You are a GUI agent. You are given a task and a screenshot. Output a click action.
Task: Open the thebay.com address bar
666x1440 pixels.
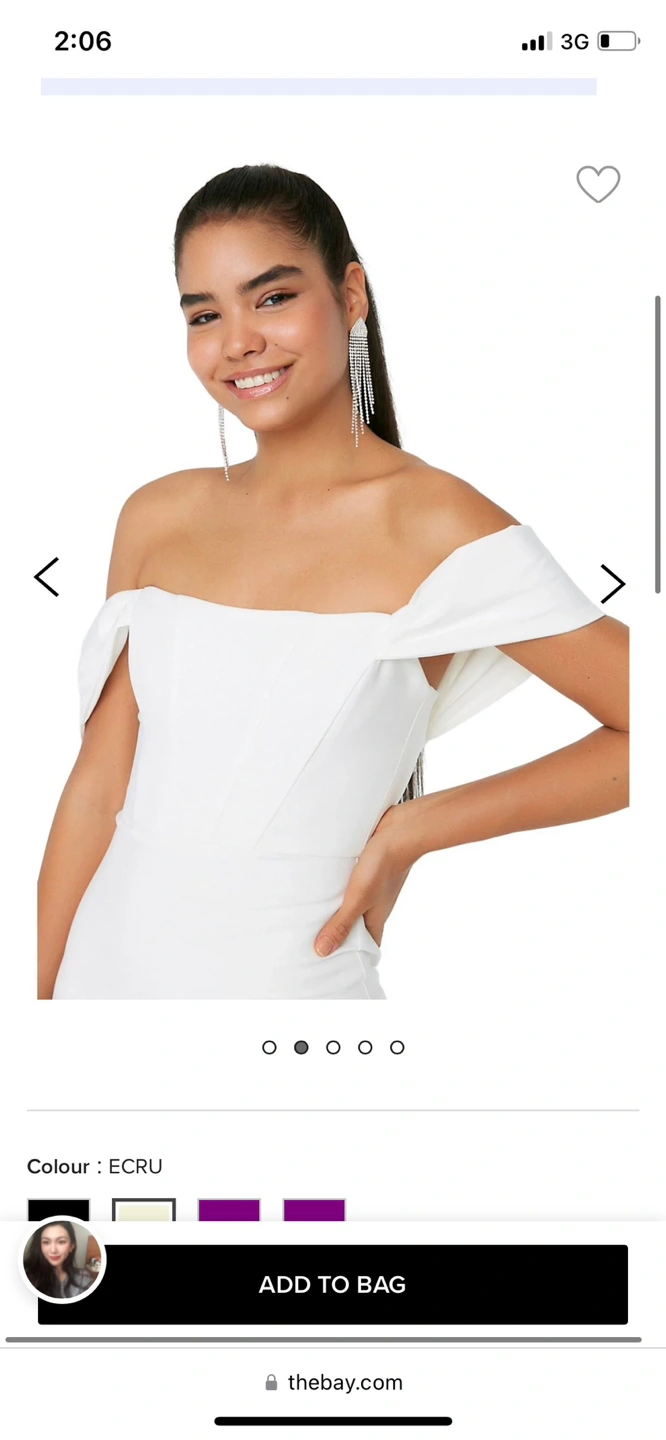click(x=333, y=1382)
